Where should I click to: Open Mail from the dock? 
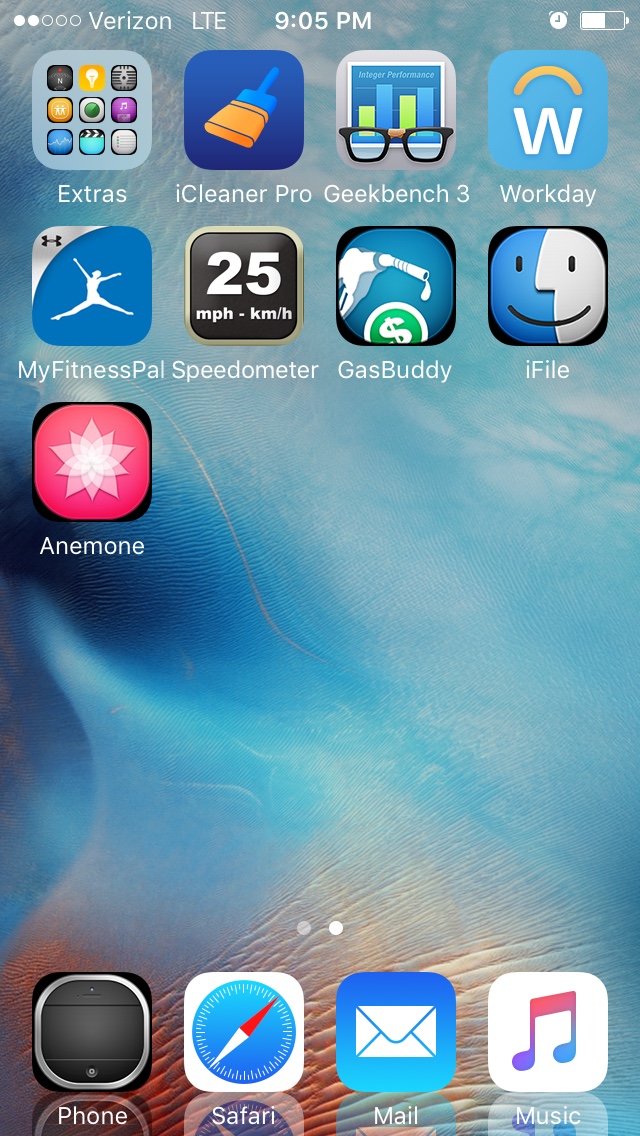pos(396,1032)
